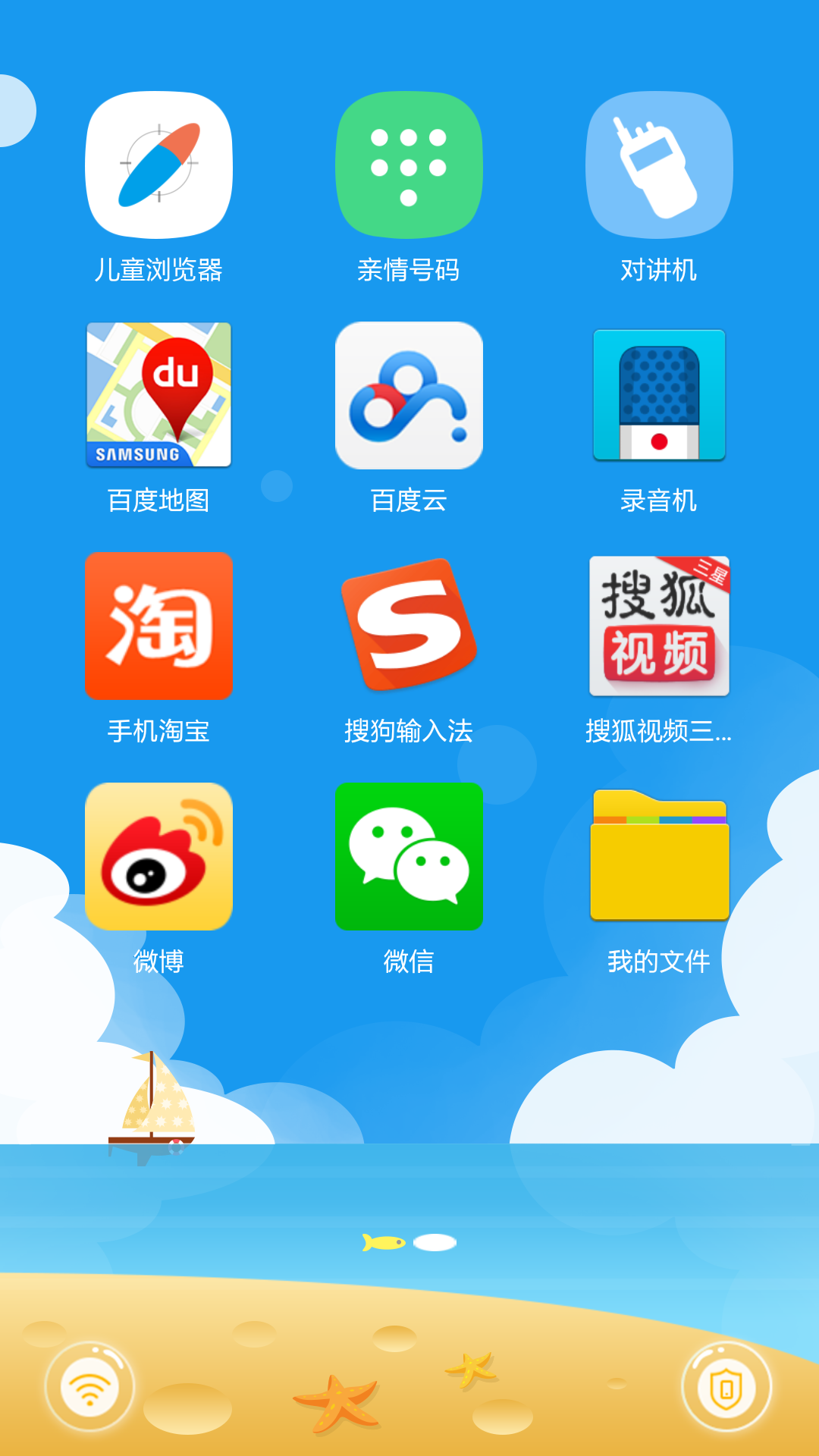819x1456 pixels.
Task: Open the 录音机 voice recorder
Action: tap(659, 394)
